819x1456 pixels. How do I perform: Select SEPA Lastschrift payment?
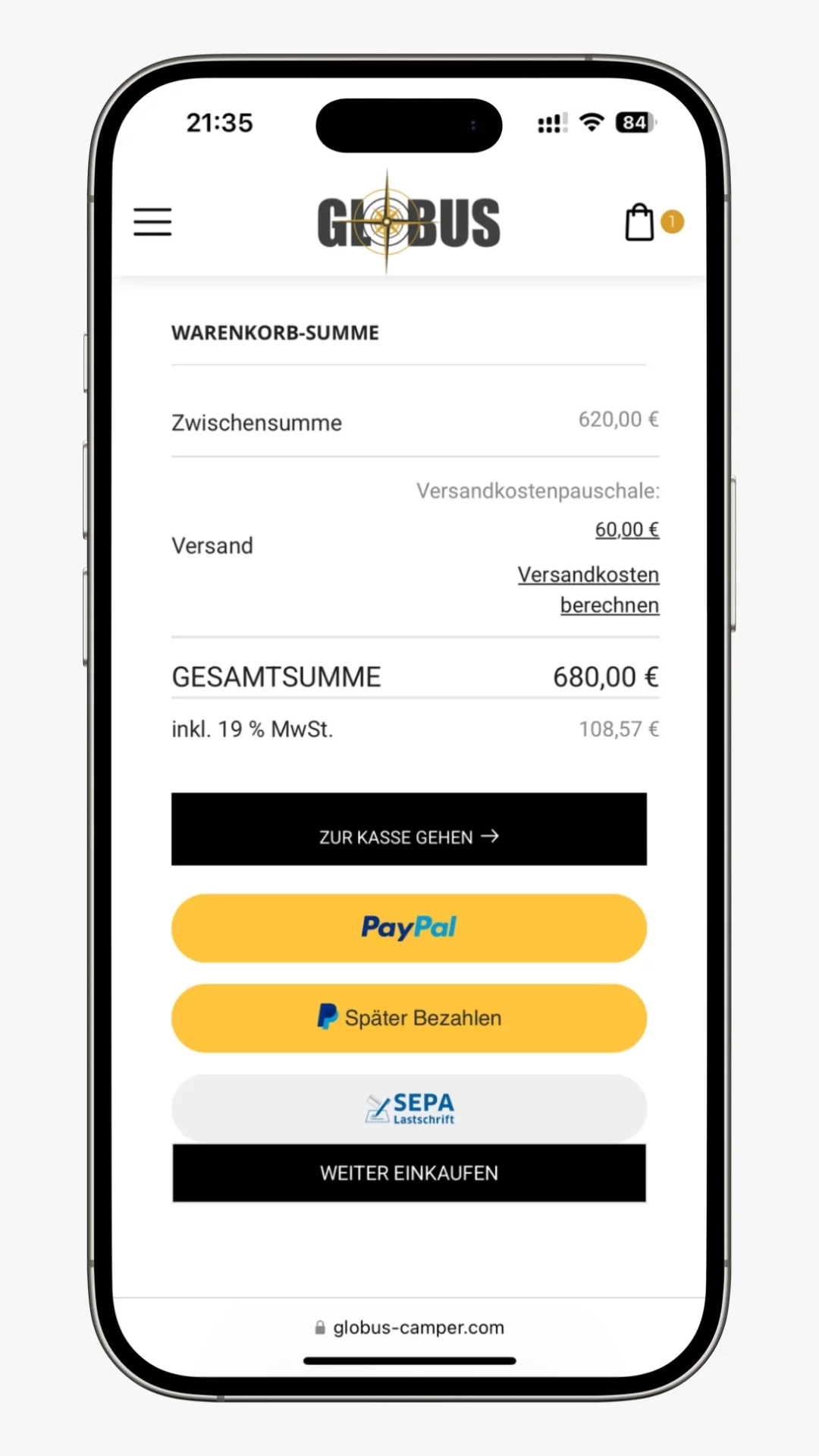pyautogui.click(x=409, y=1108)
